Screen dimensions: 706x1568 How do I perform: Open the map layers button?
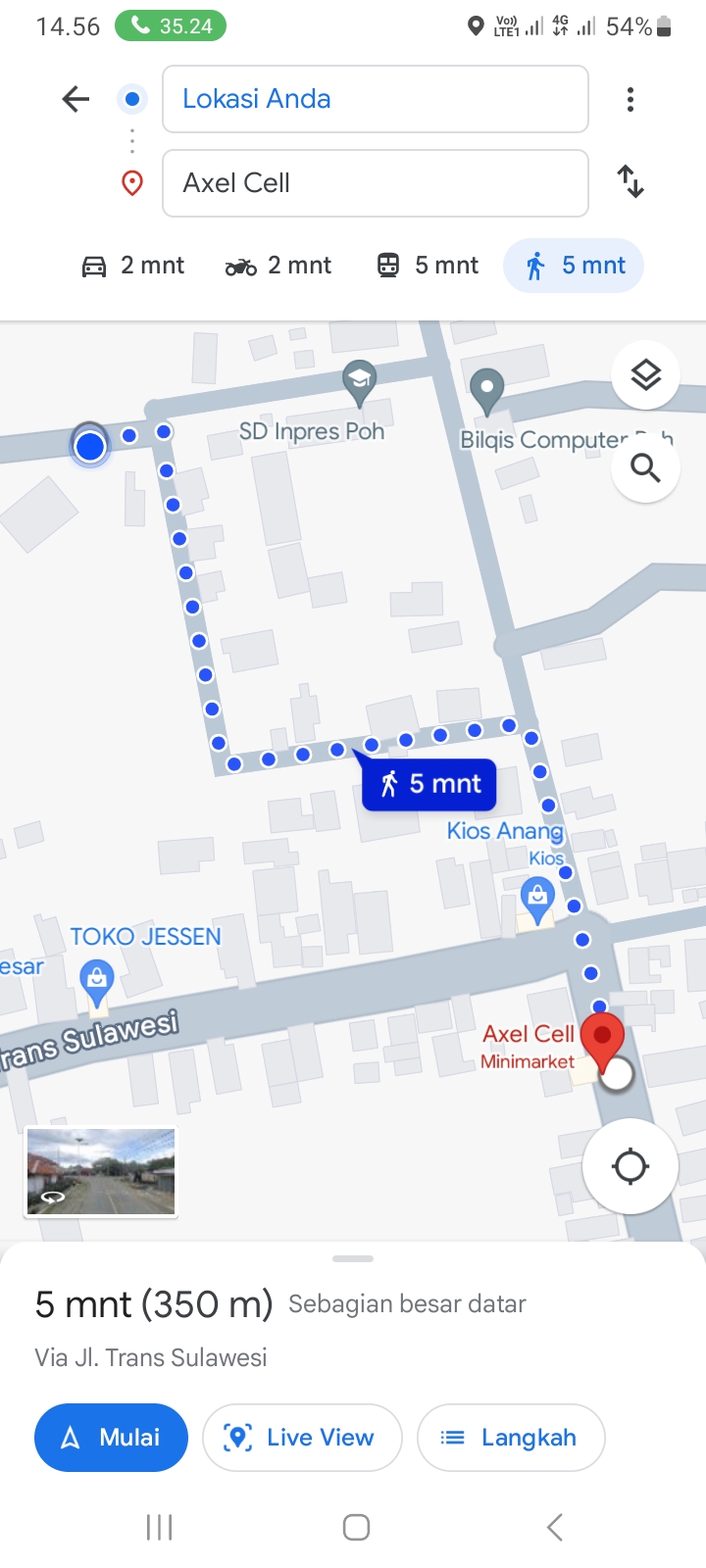coord(645,375)
